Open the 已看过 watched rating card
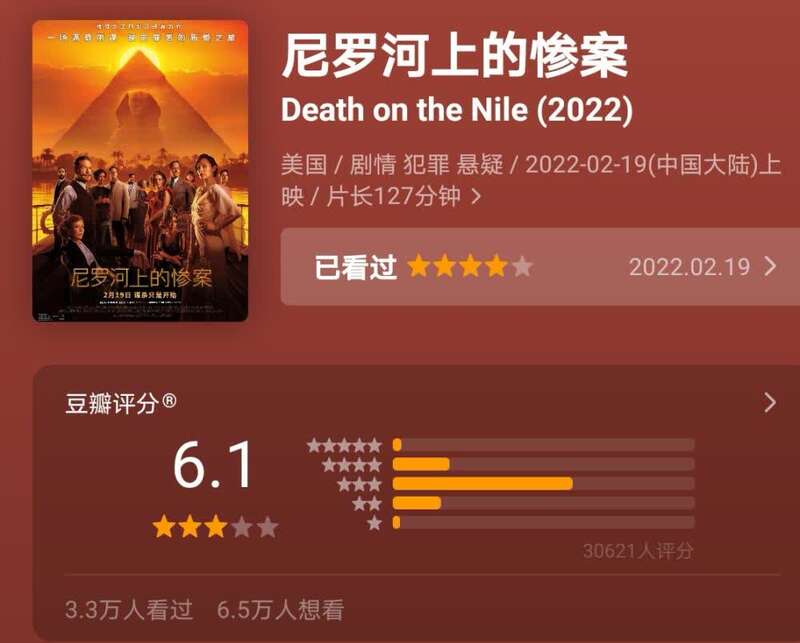 point(540,267)
